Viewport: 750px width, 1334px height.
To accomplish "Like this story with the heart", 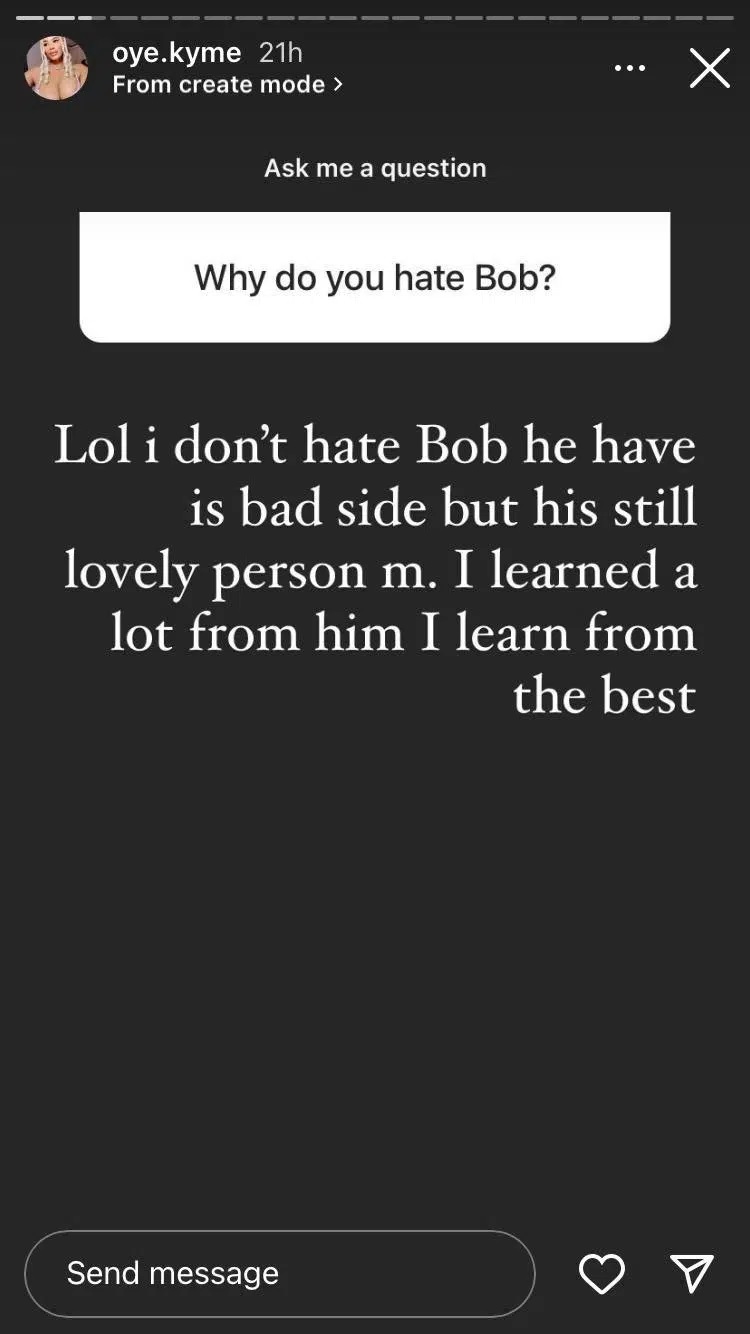I will [602, 1273].
